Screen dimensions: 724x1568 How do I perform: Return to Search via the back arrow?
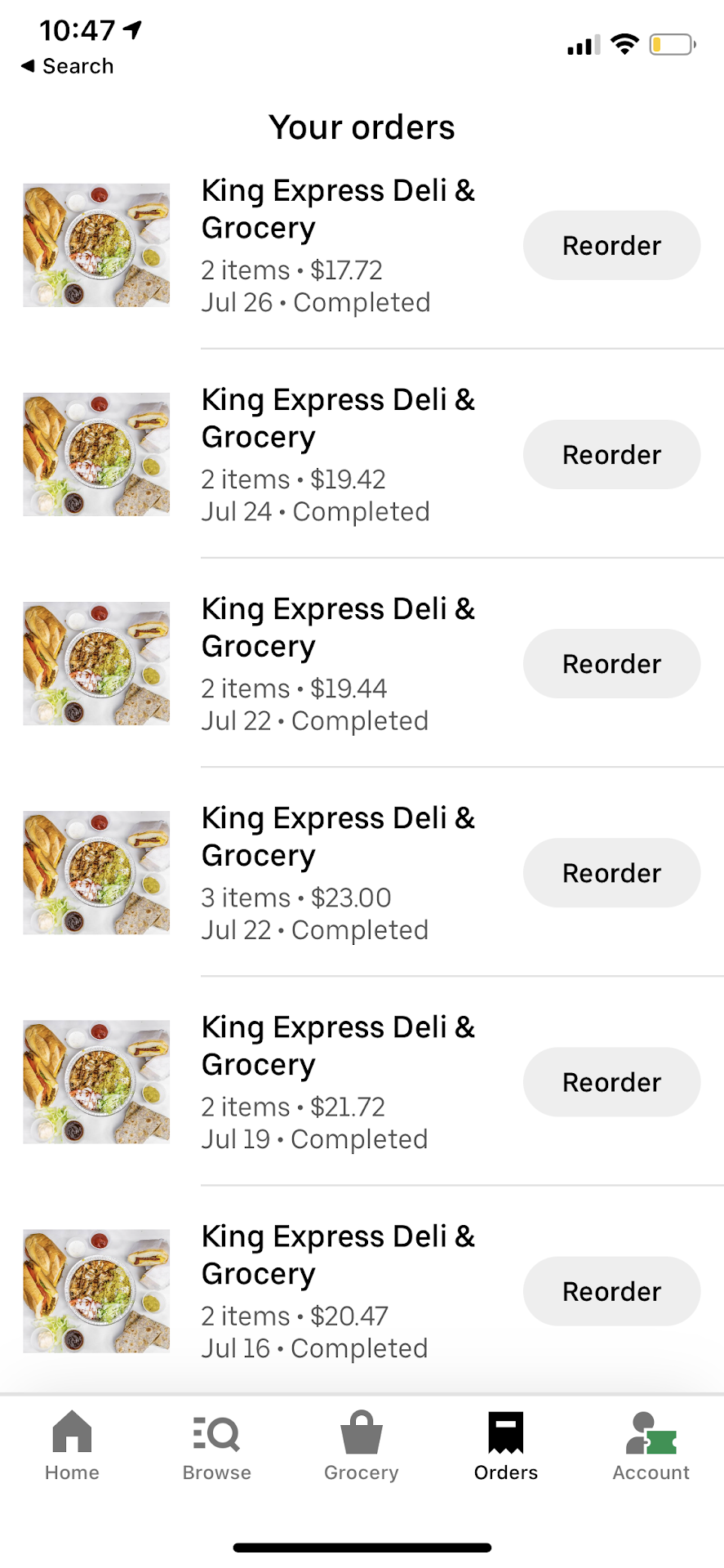point(67,66)
